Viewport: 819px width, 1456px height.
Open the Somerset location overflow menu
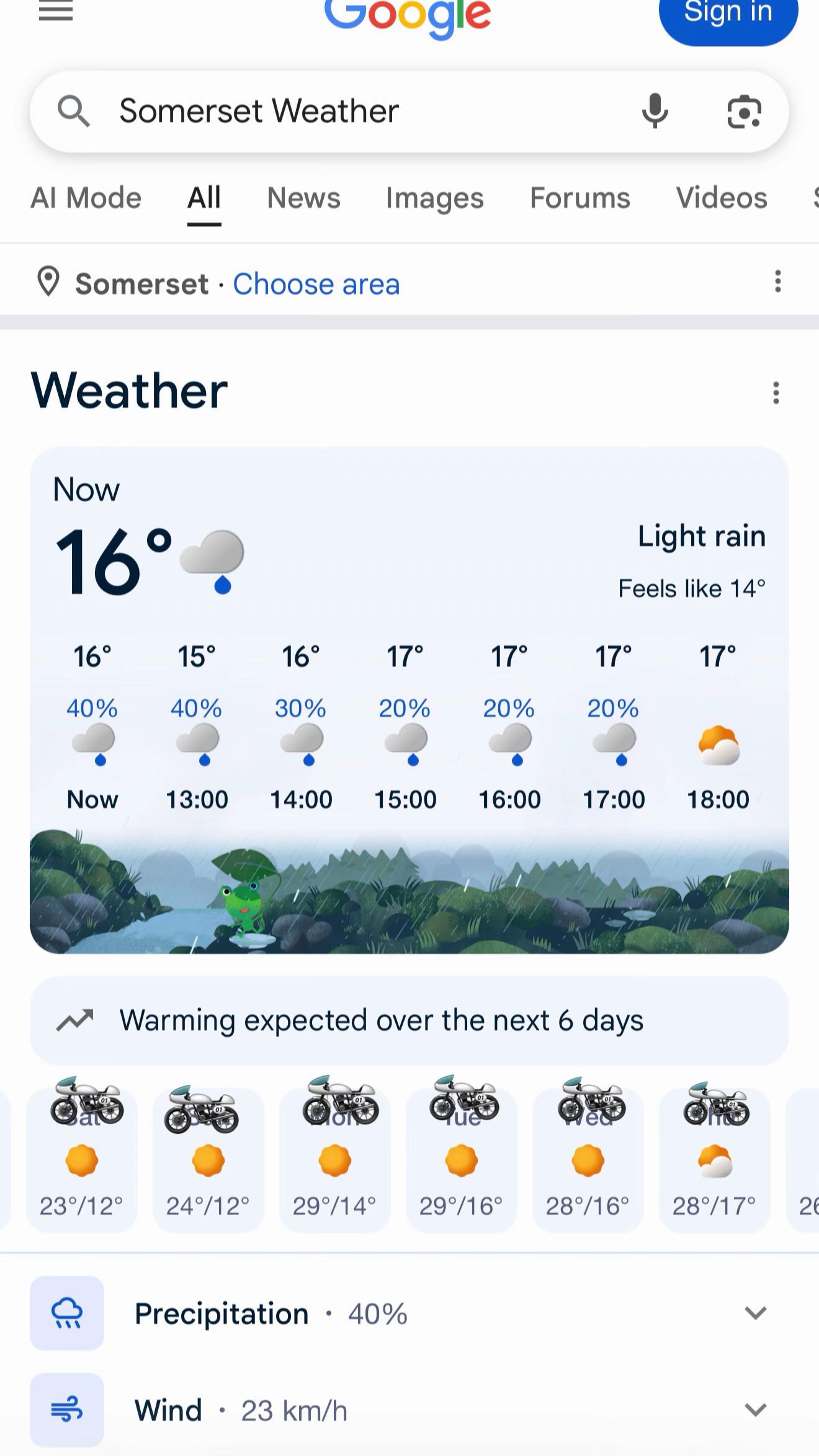tap(777, 282)
